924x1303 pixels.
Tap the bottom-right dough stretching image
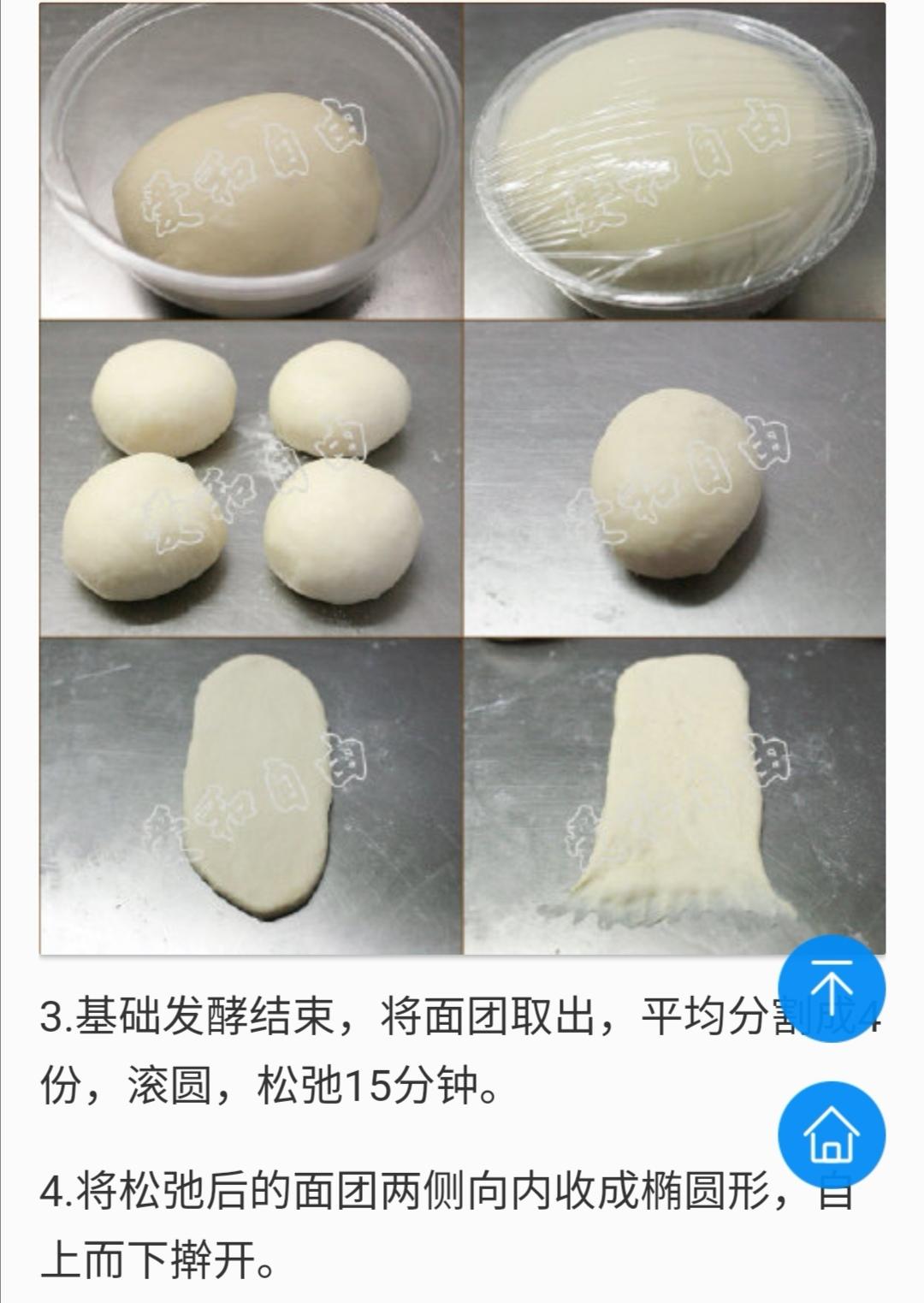coord(676,796)
